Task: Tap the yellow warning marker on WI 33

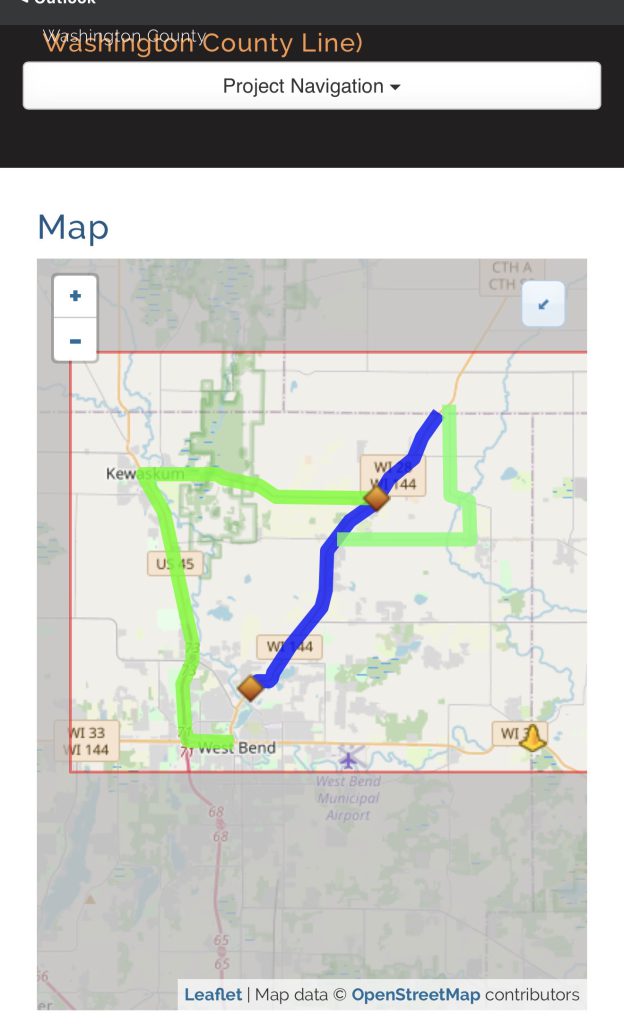Action: (534, 738)
